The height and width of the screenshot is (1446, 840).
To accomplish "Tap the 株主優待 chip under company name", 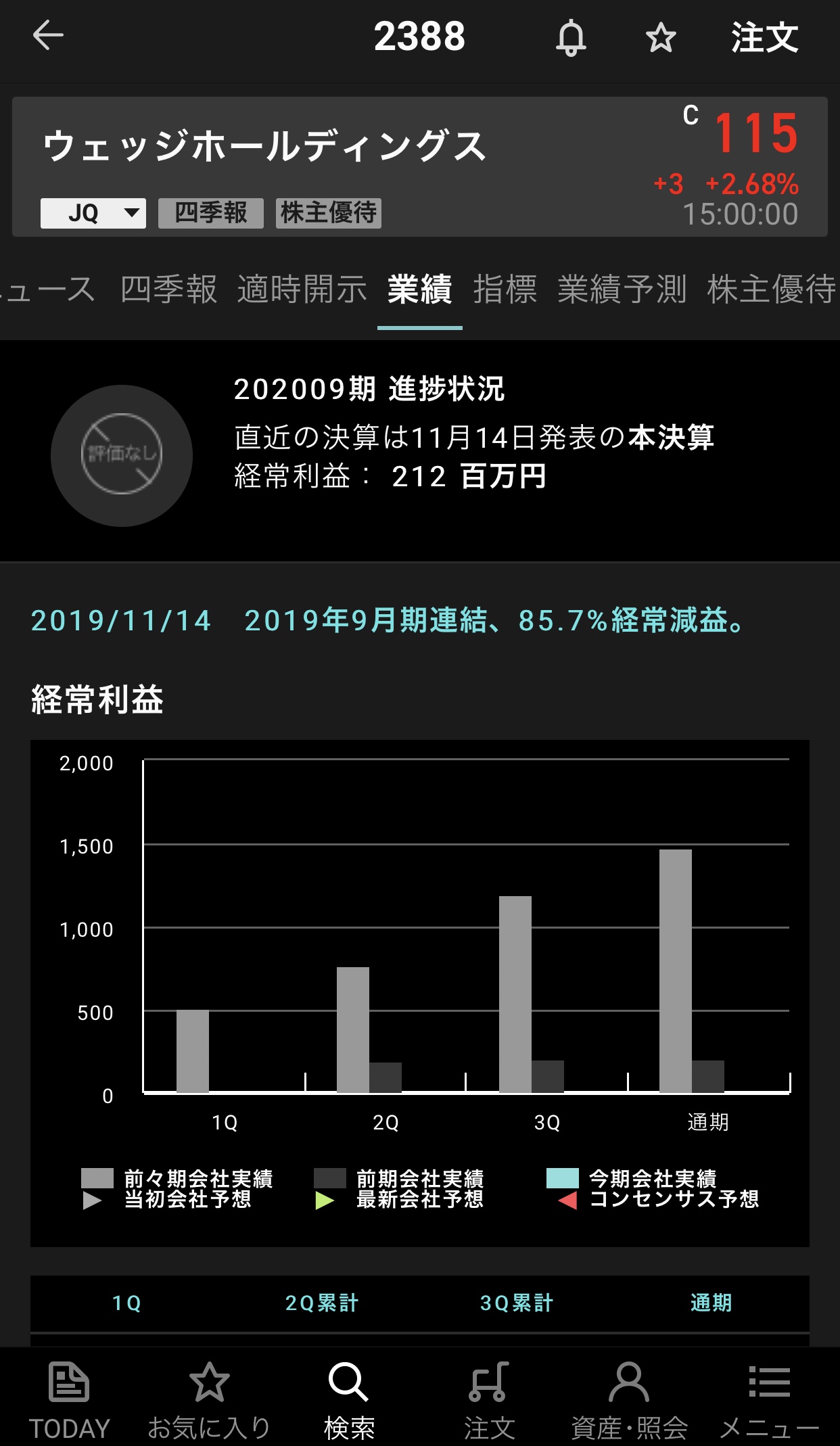I will coord(329,213).
